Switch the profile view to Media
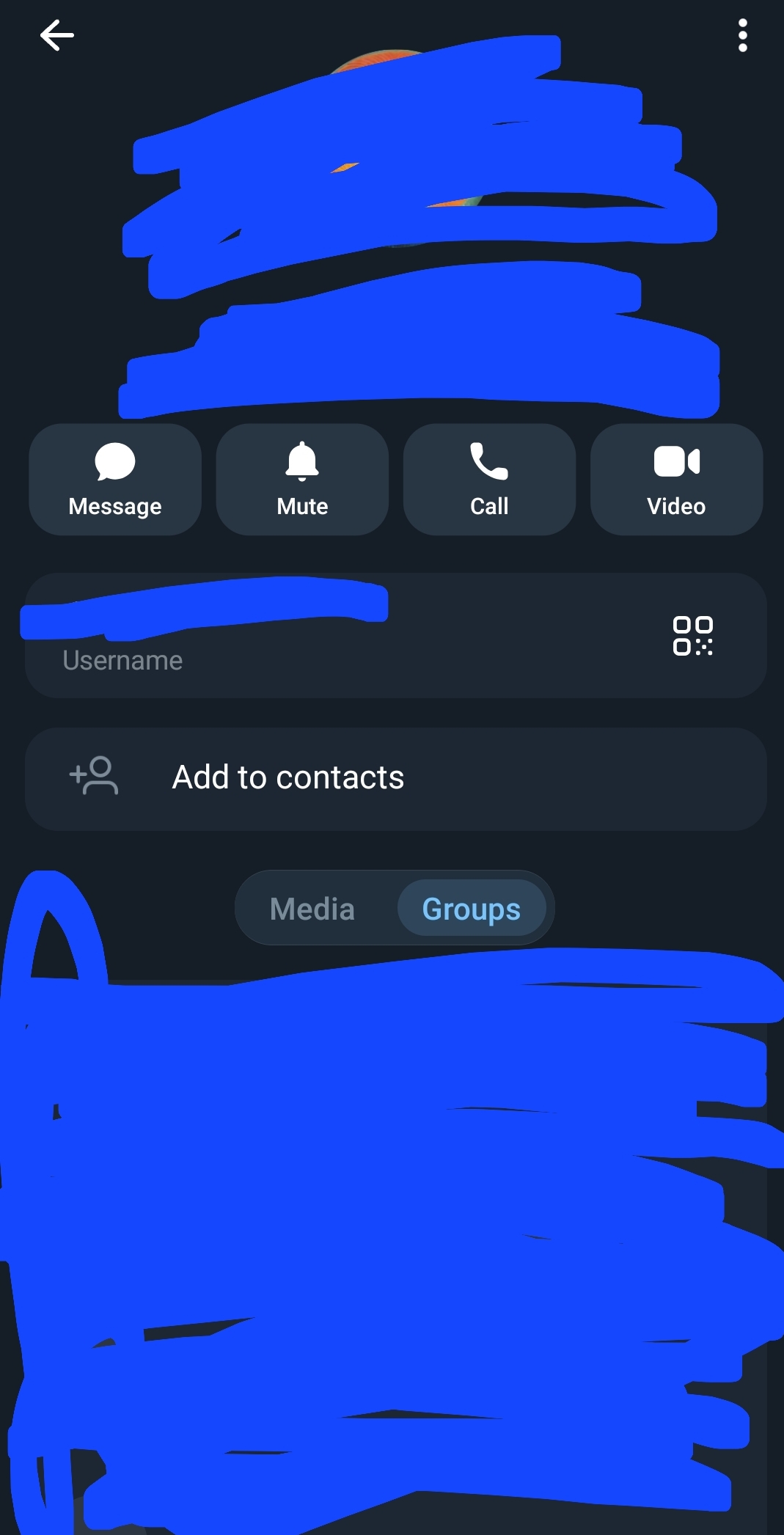784x1535 pixels. click(x=312, y=908)
